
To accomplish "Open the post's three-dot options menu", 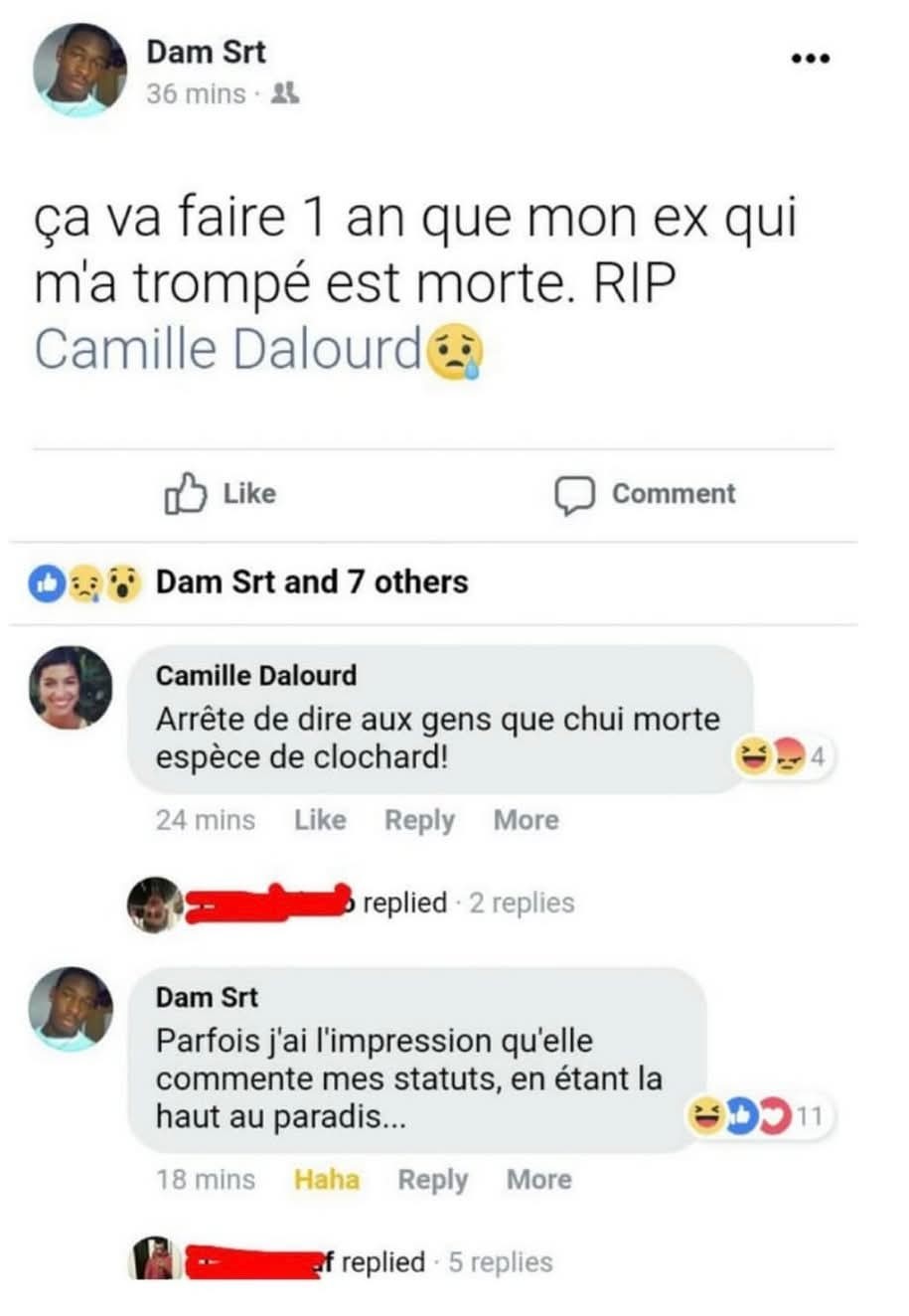I will [x=810, y=59].
